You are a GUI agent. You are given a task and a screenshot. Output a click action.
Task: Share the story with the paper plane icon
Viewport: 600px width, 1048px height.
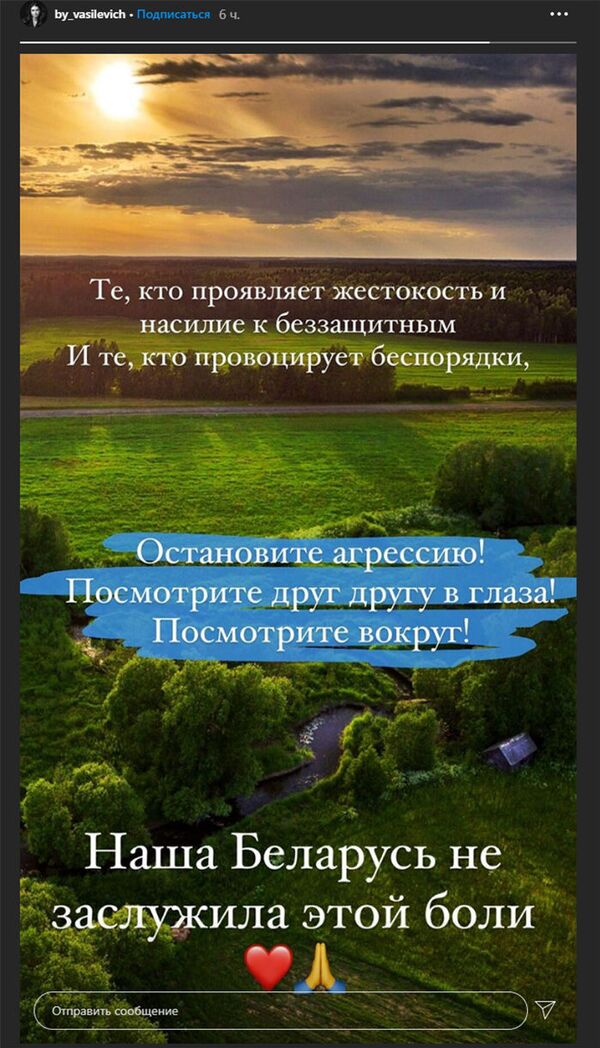point(545,1010)
